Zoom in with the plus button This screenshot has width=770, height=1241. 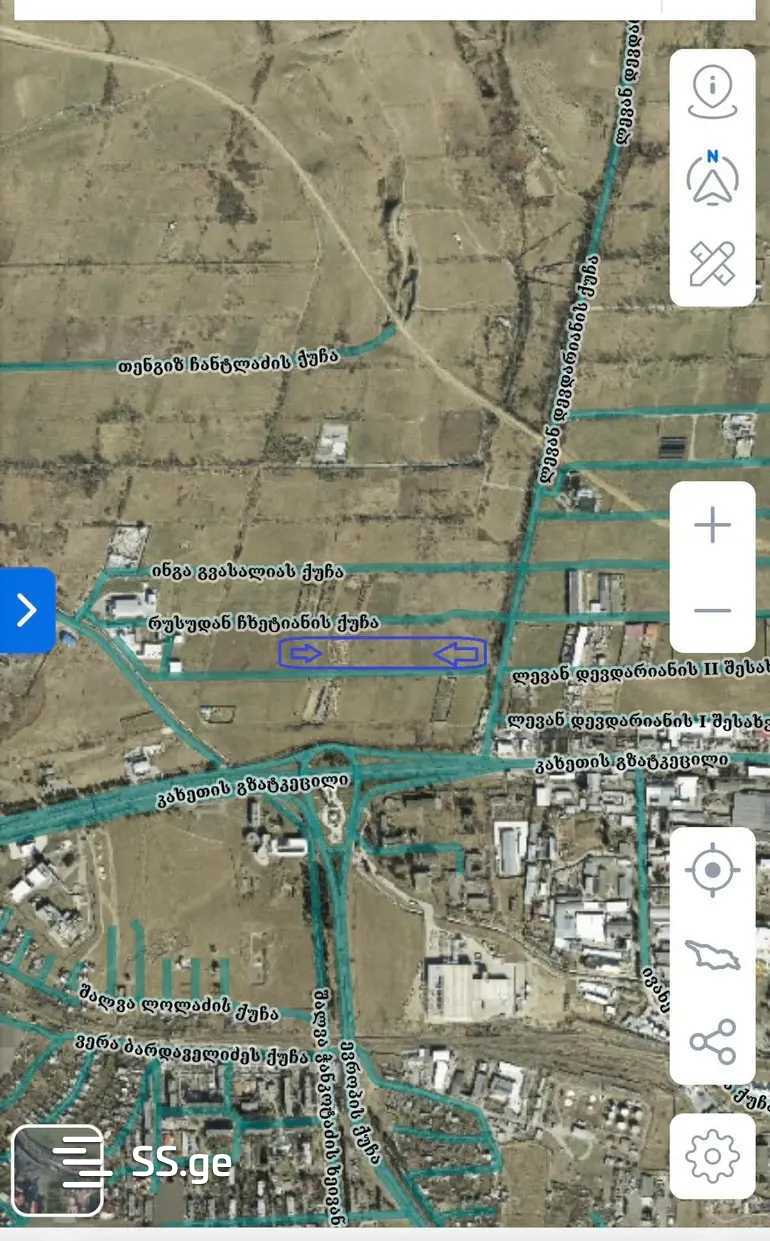click(712, 525)
